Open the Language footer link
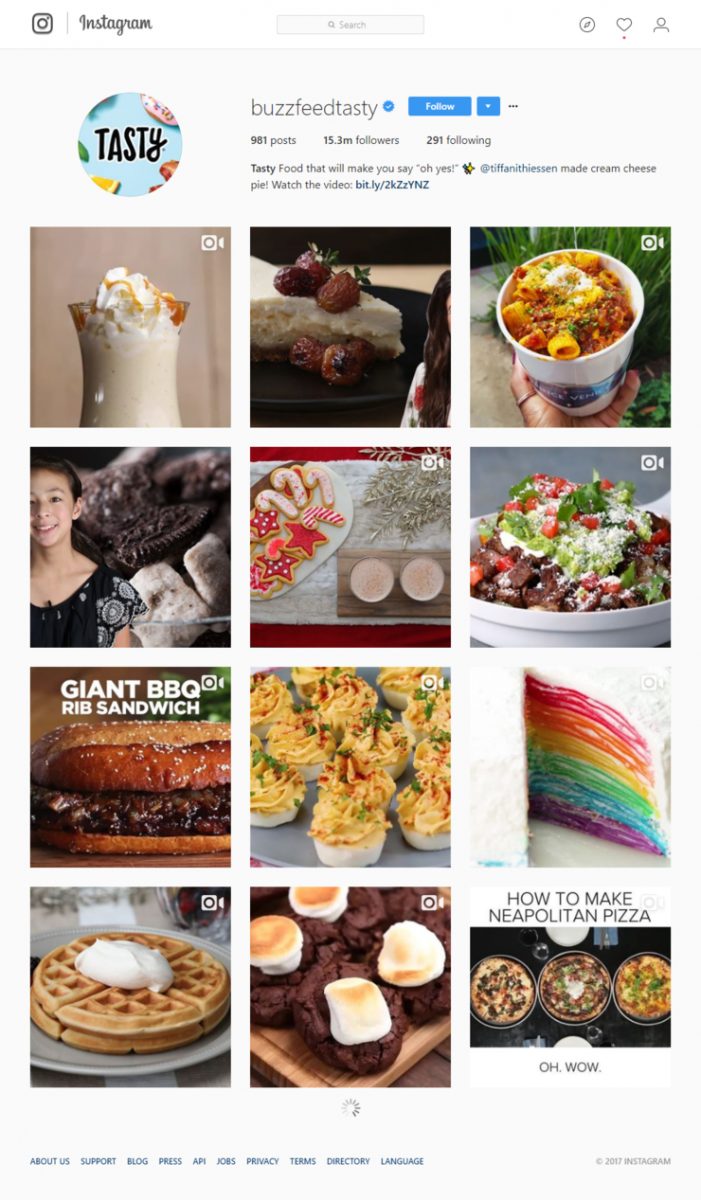 pos(402,1161)
